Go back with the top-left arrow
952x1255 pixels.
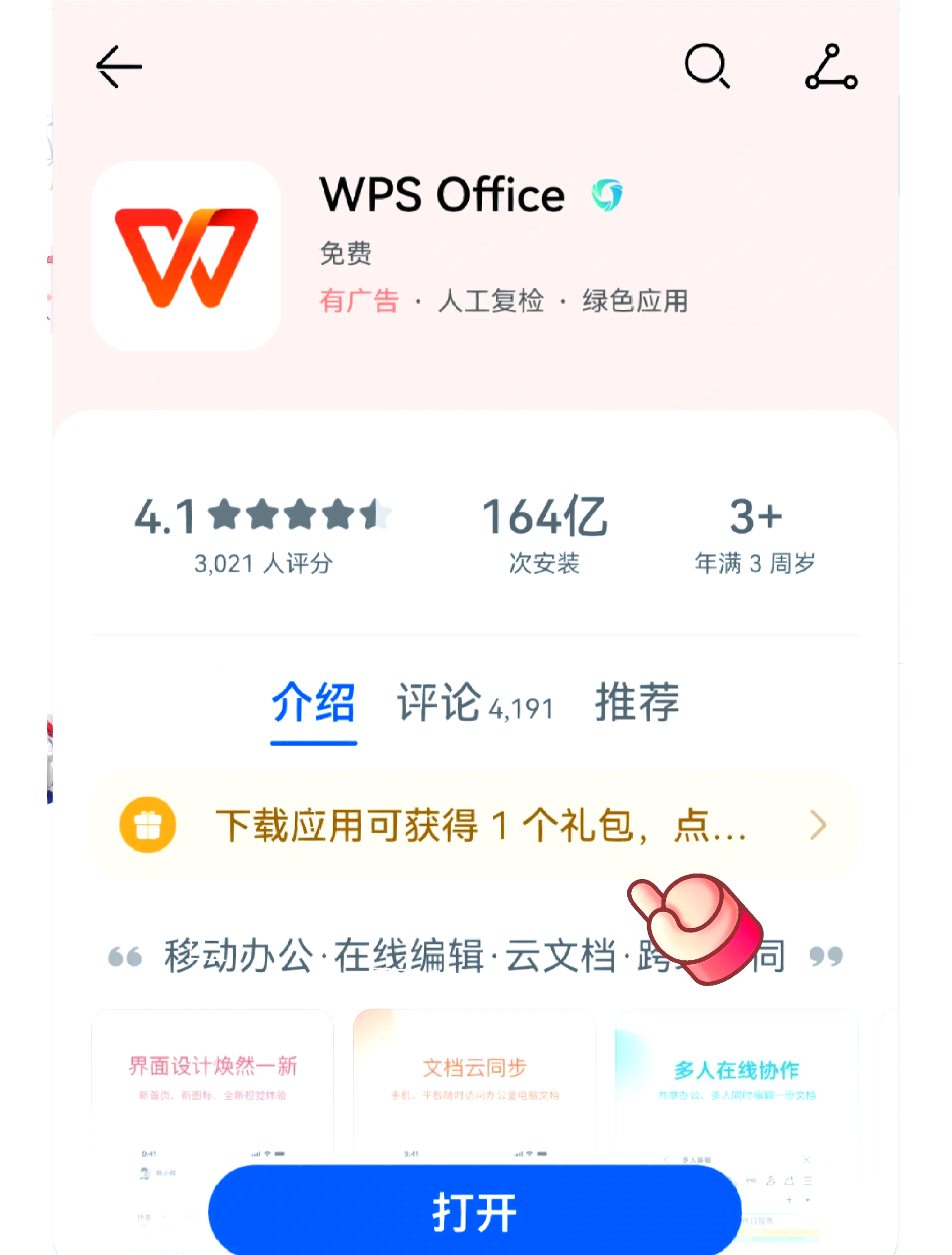(x=119, y=67)
